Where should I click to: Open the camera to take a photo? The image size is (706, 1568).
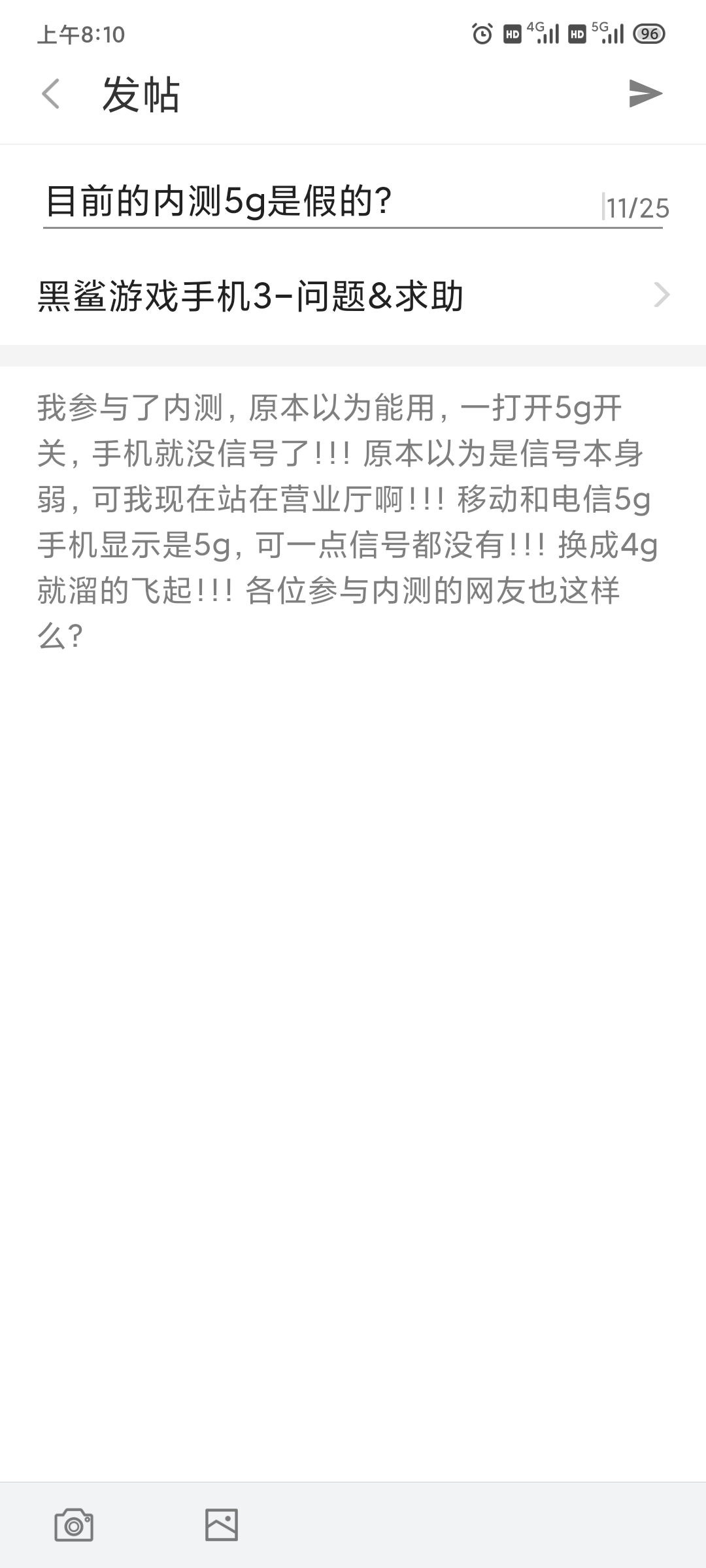[x=73, y=1525]
